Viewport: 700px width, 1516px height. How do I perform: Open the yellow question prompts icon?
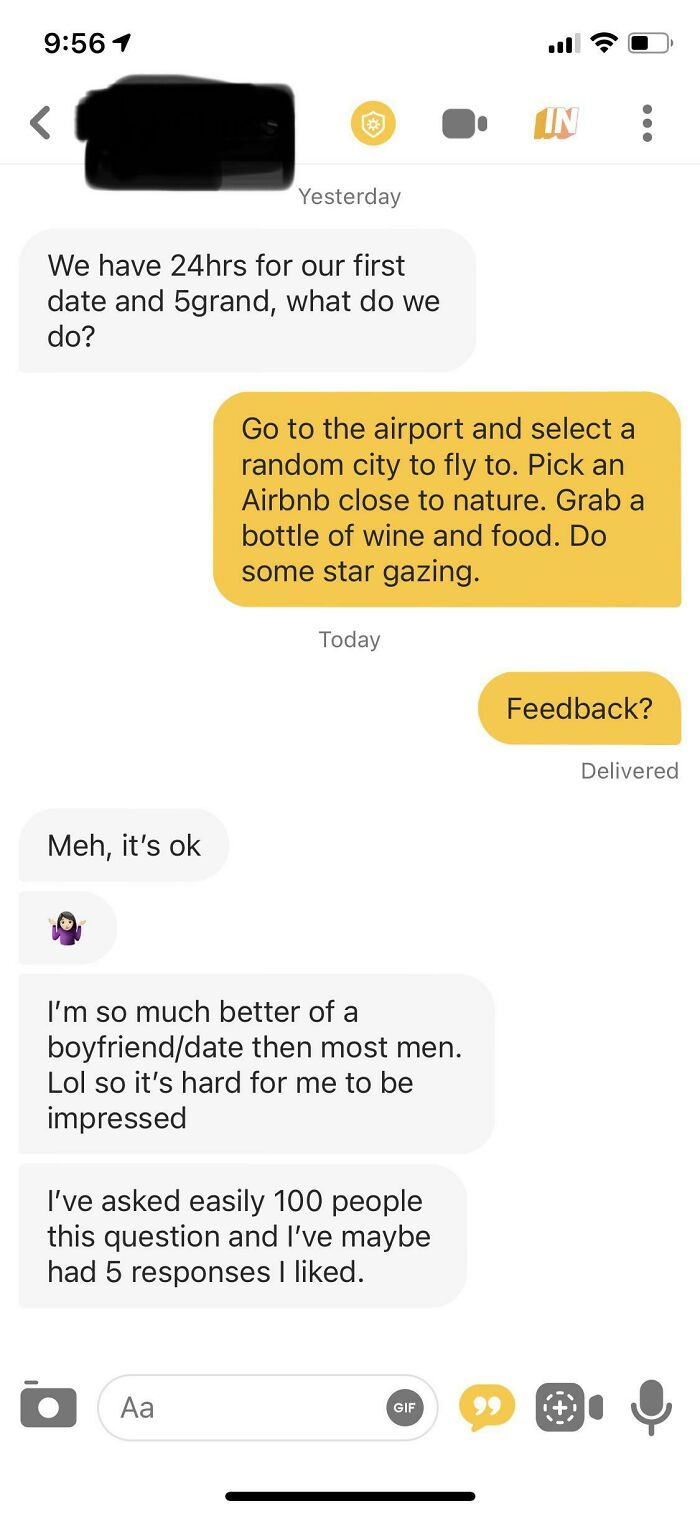(x=487, y=1406)
